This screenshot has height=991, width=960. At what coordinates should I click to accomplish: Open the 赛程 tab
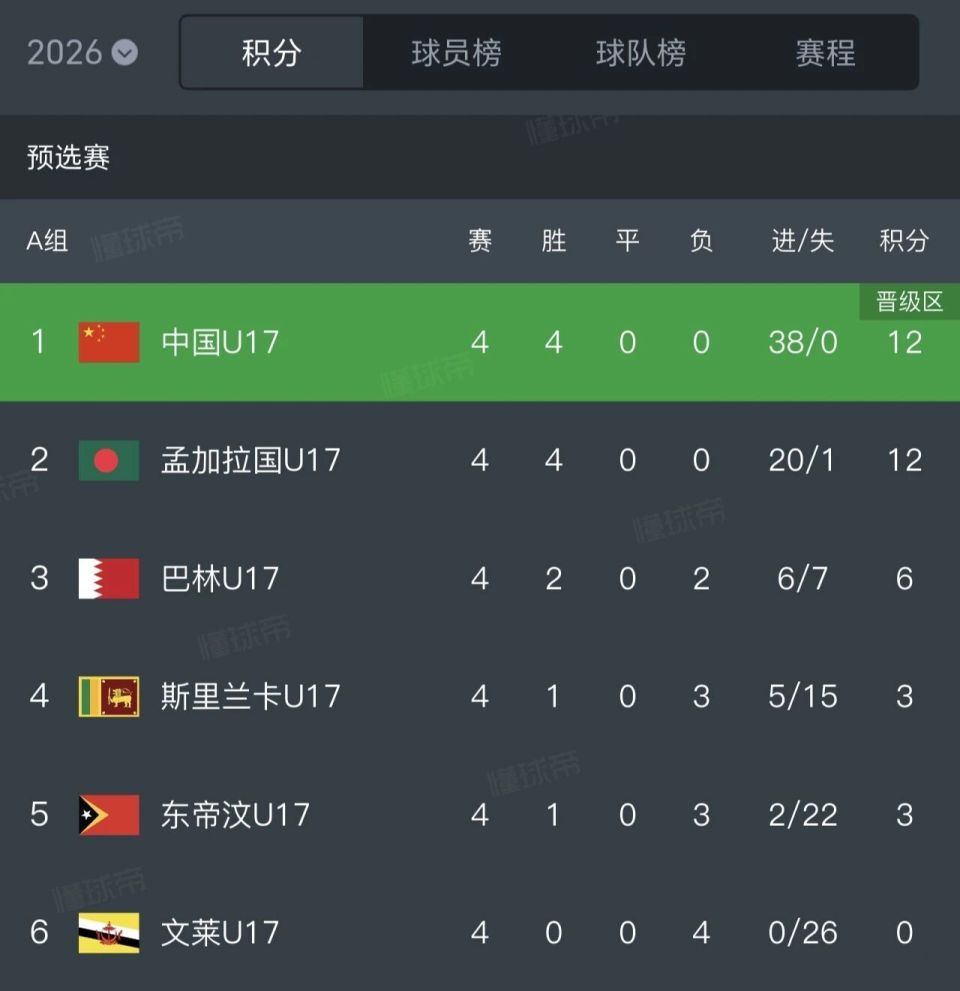(x=825, y=52)
